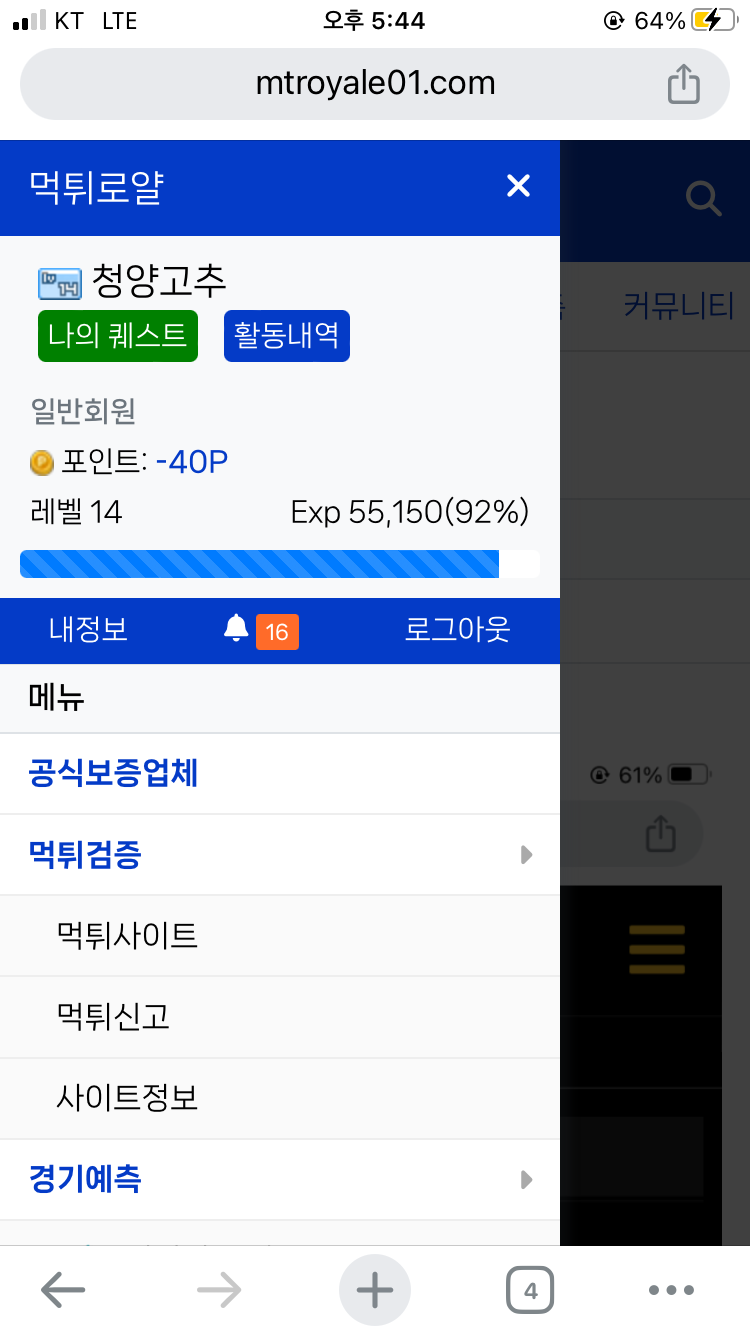Go back in the browser
The width and height of the screenshot is (750, 1334).
click(x=62, y=1290)
